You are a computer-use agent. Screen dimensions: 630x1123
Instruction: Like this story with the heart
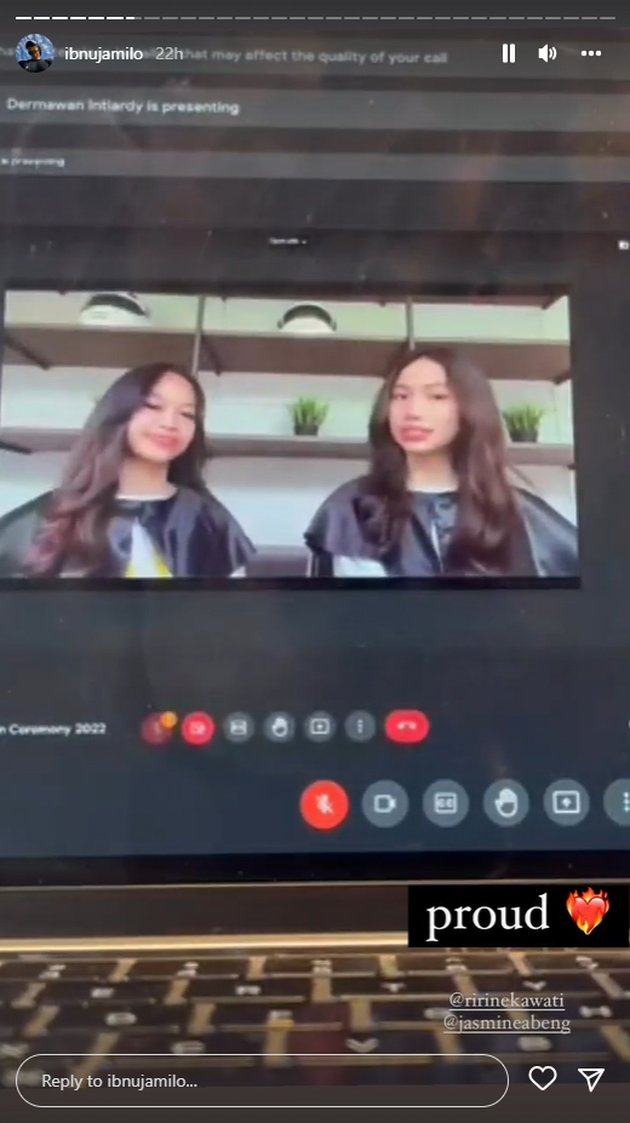542,1078
